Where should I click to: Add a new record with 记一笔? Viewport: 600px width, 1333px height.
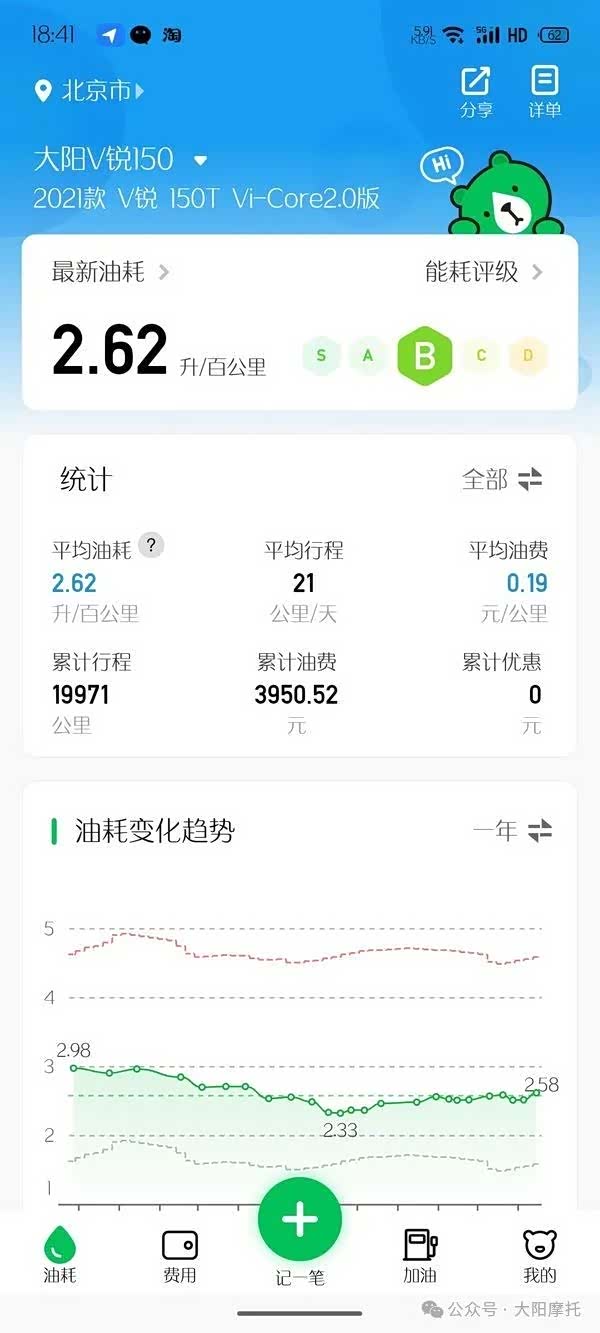tap(300, 1222)
